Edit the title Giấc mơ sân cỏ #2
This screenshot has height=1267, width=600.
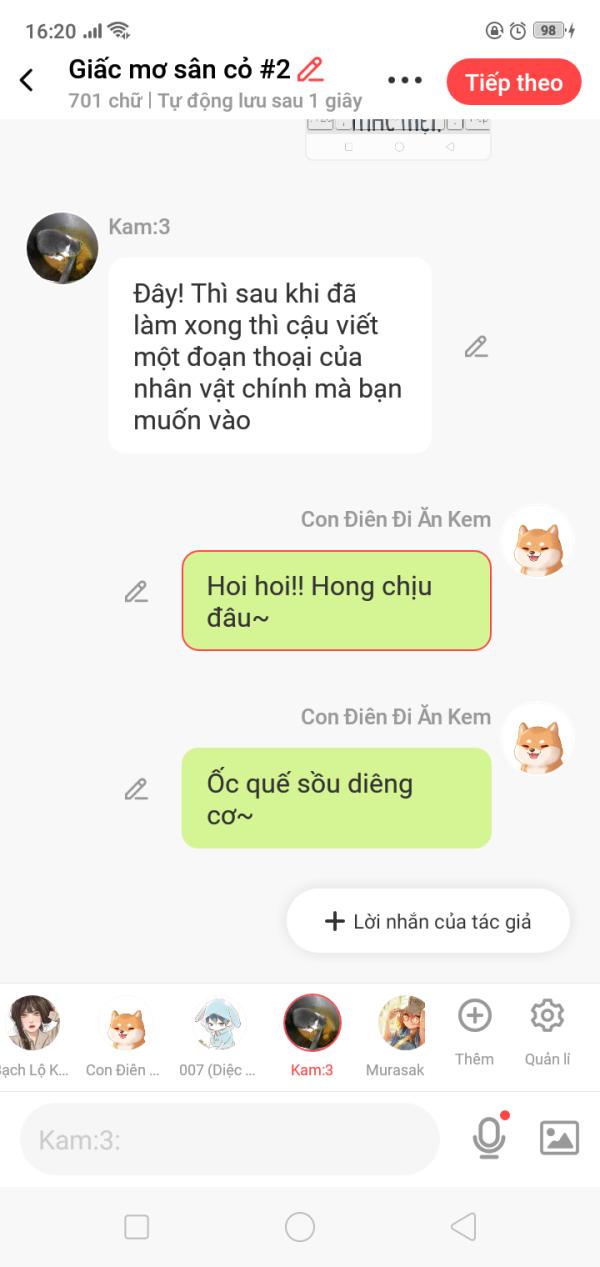(x=311, y=69)
